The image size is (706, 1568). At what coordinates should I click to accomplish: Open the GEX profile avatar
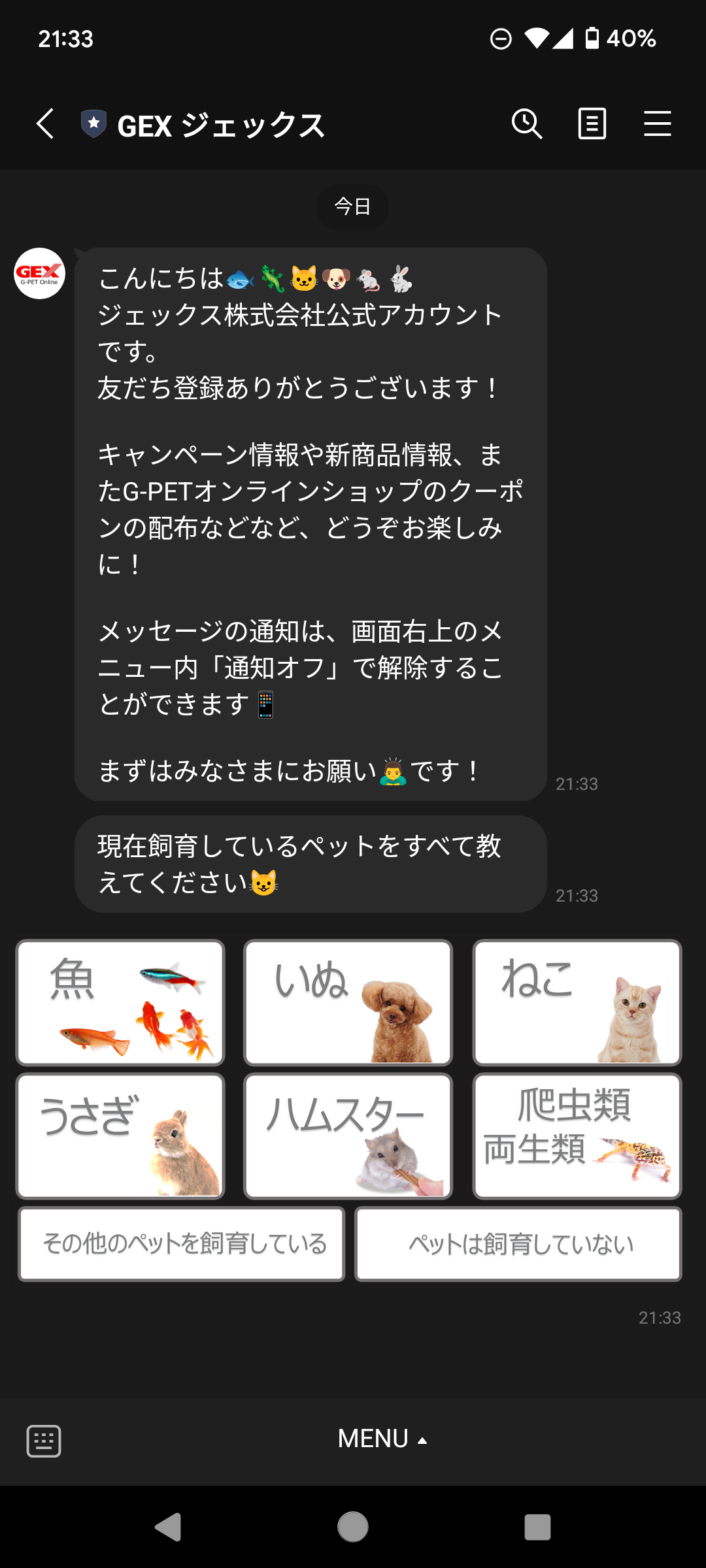[40, 274]
